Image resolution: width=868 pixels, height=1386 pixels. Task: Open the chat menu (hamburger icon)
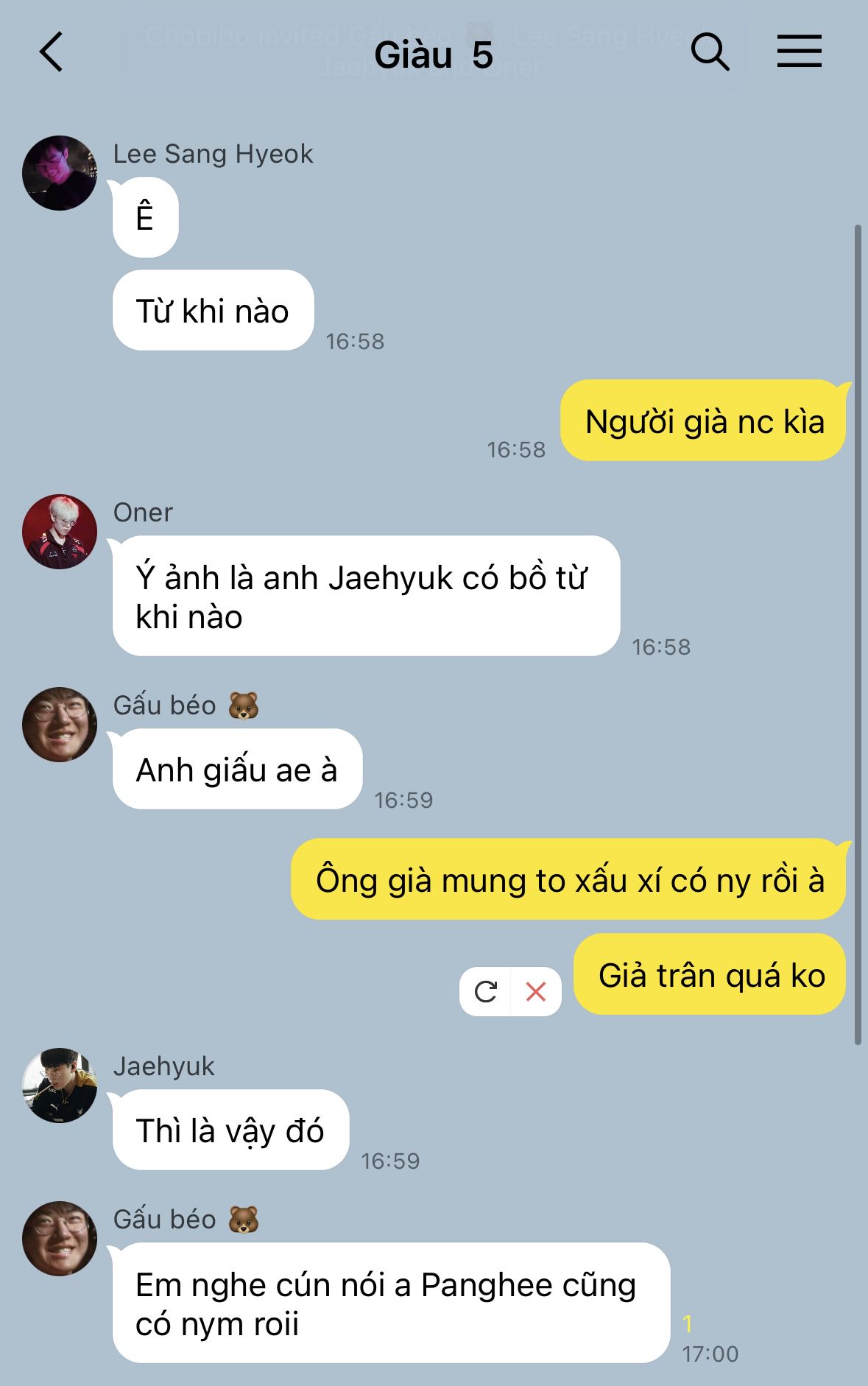coord(799,52)
